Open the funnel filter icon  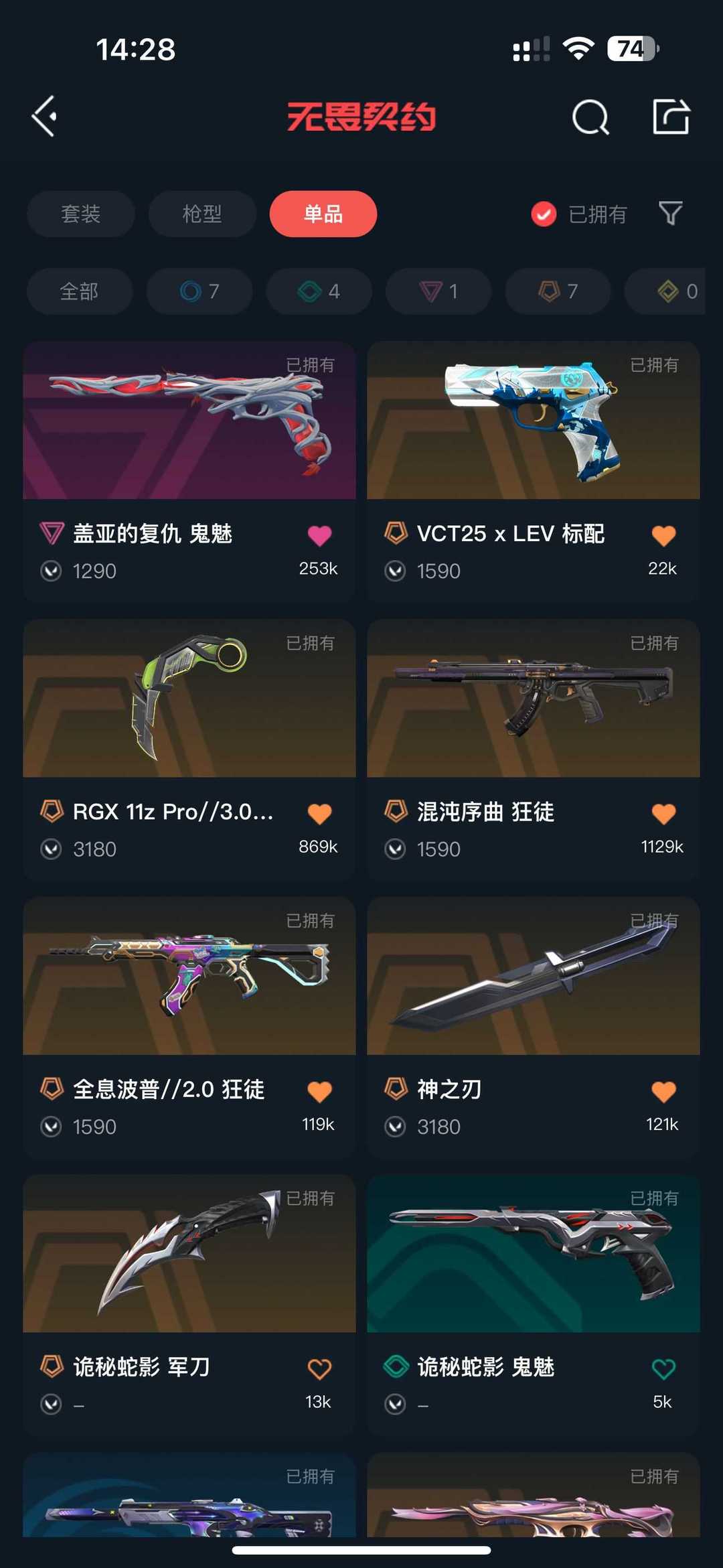671,214
